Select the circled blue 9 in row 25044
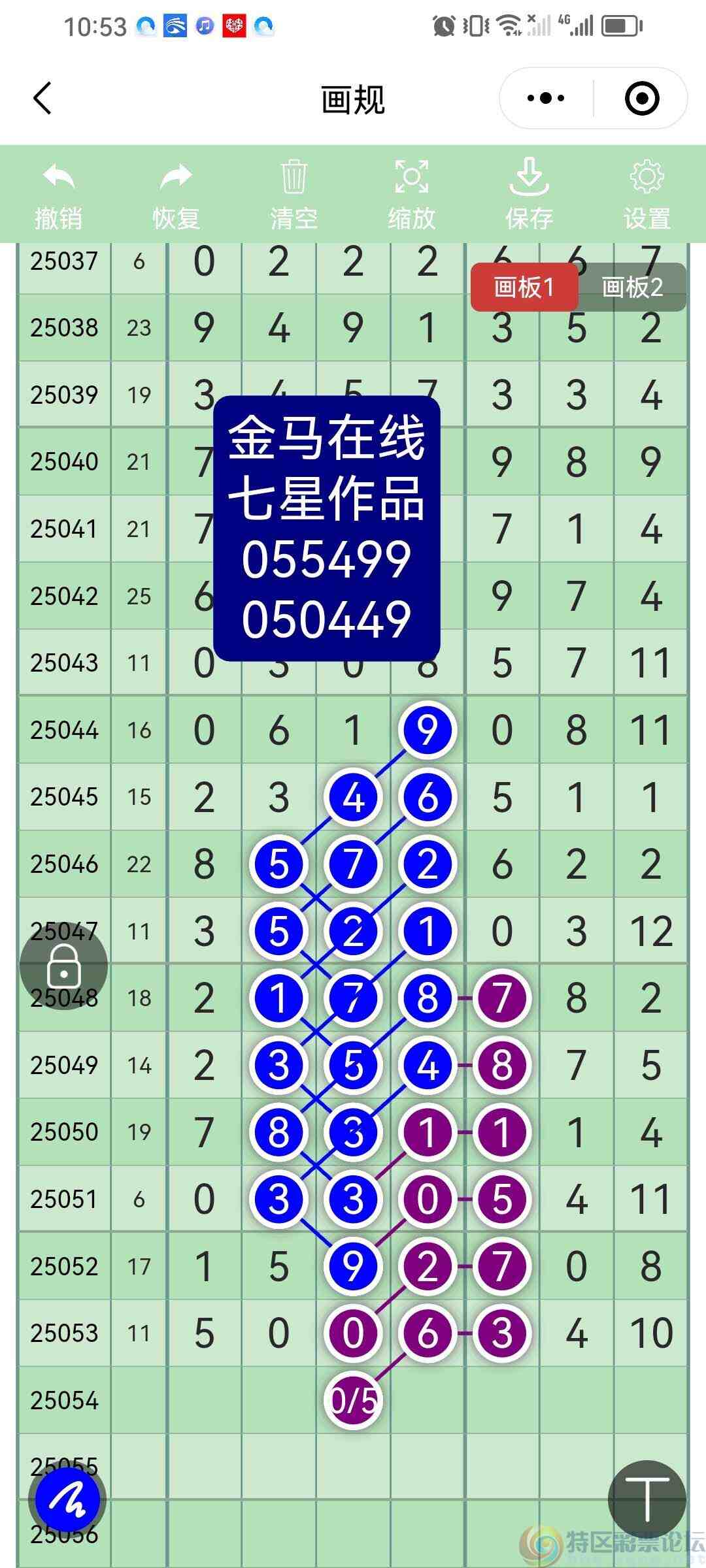The image size is (706, 1568). point(426,731)
